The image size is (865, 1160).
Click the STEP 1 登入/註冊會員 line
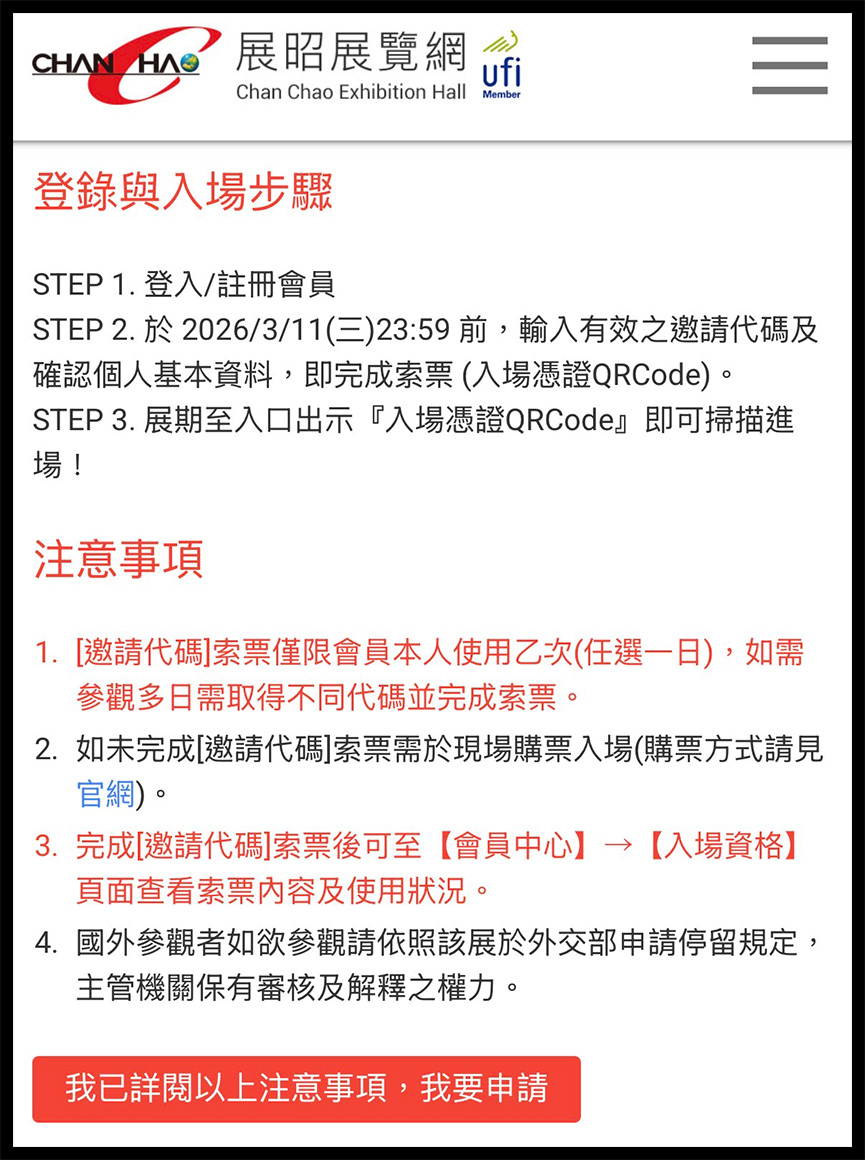click(184, 283)
